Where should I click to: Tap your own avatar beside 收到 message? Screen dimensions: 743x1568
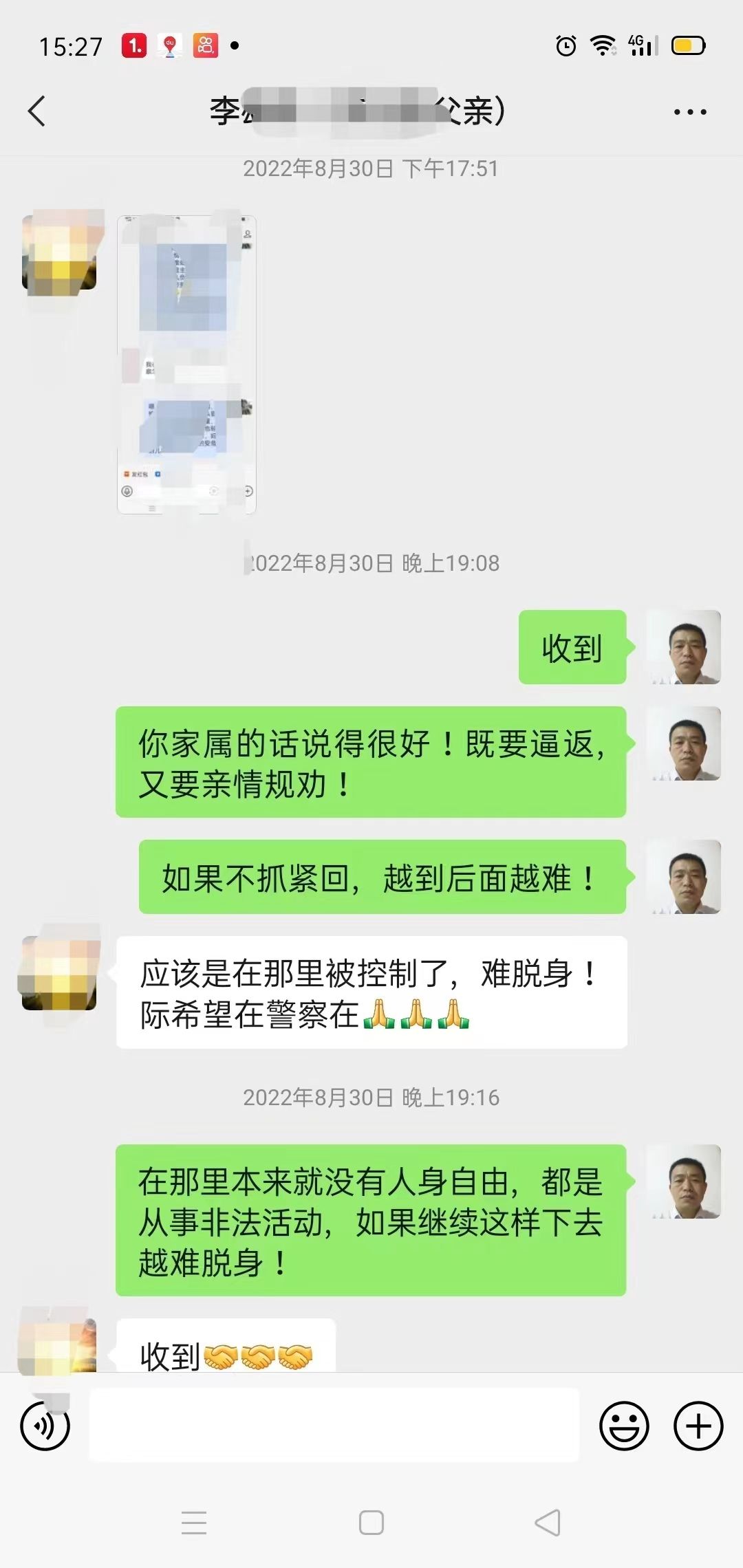coord(685,646)
